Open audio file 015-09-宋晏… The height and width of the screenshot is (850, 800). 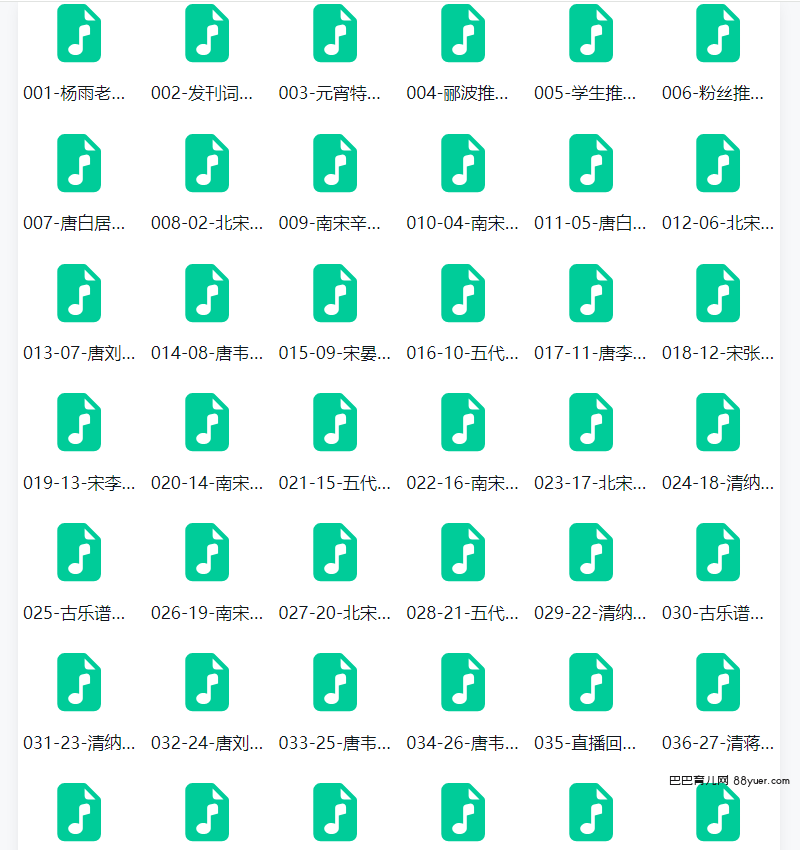coord(335,294)
